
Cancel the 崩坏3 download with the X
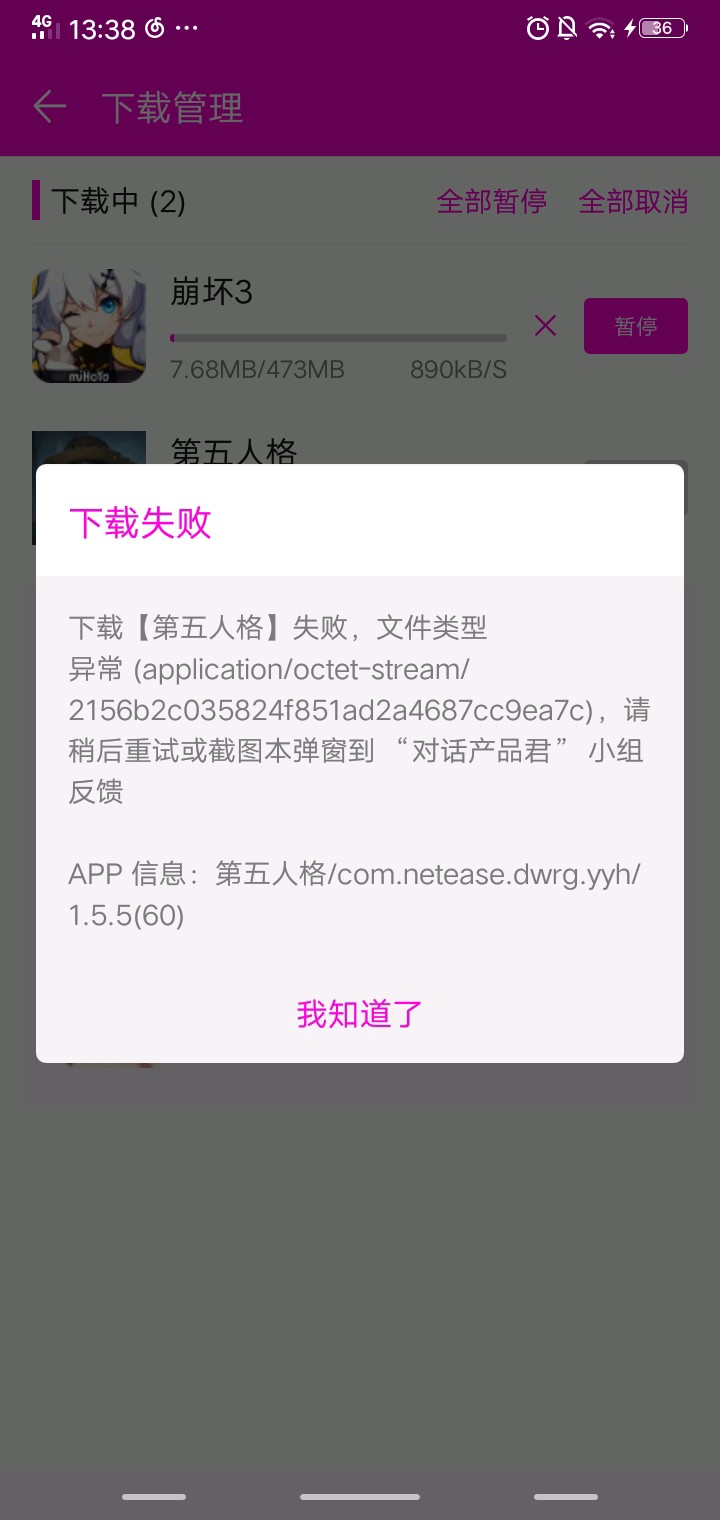[x=545, y=325]
